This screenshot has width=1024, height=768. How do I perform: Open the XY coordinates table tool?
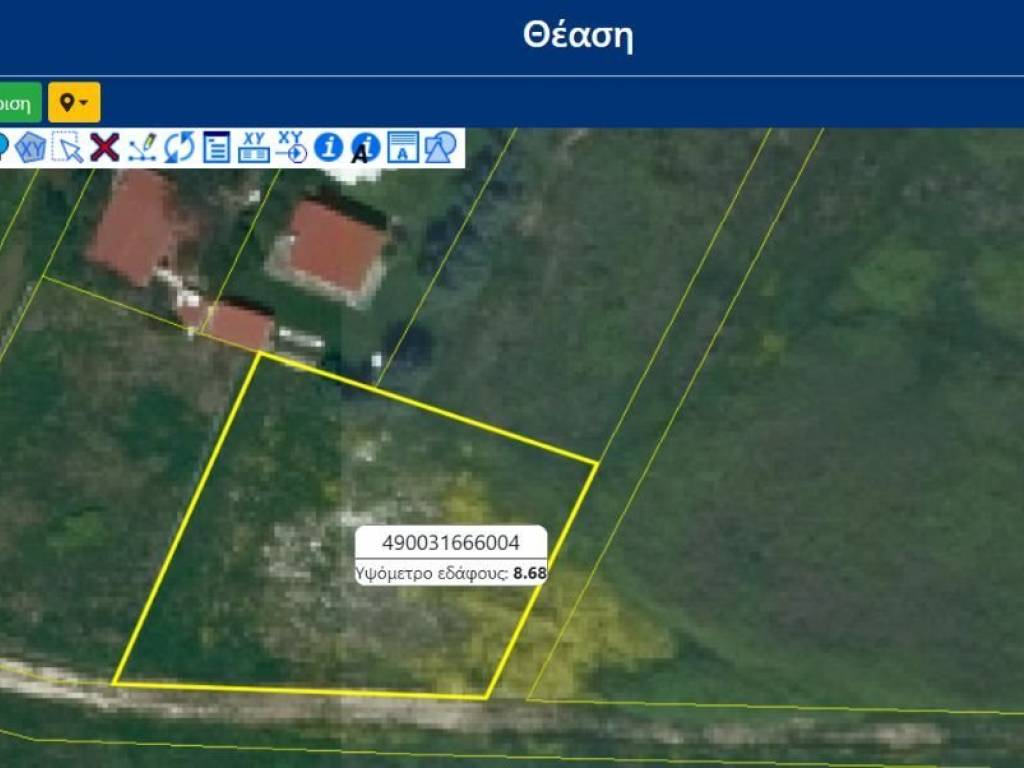[254, 147]
